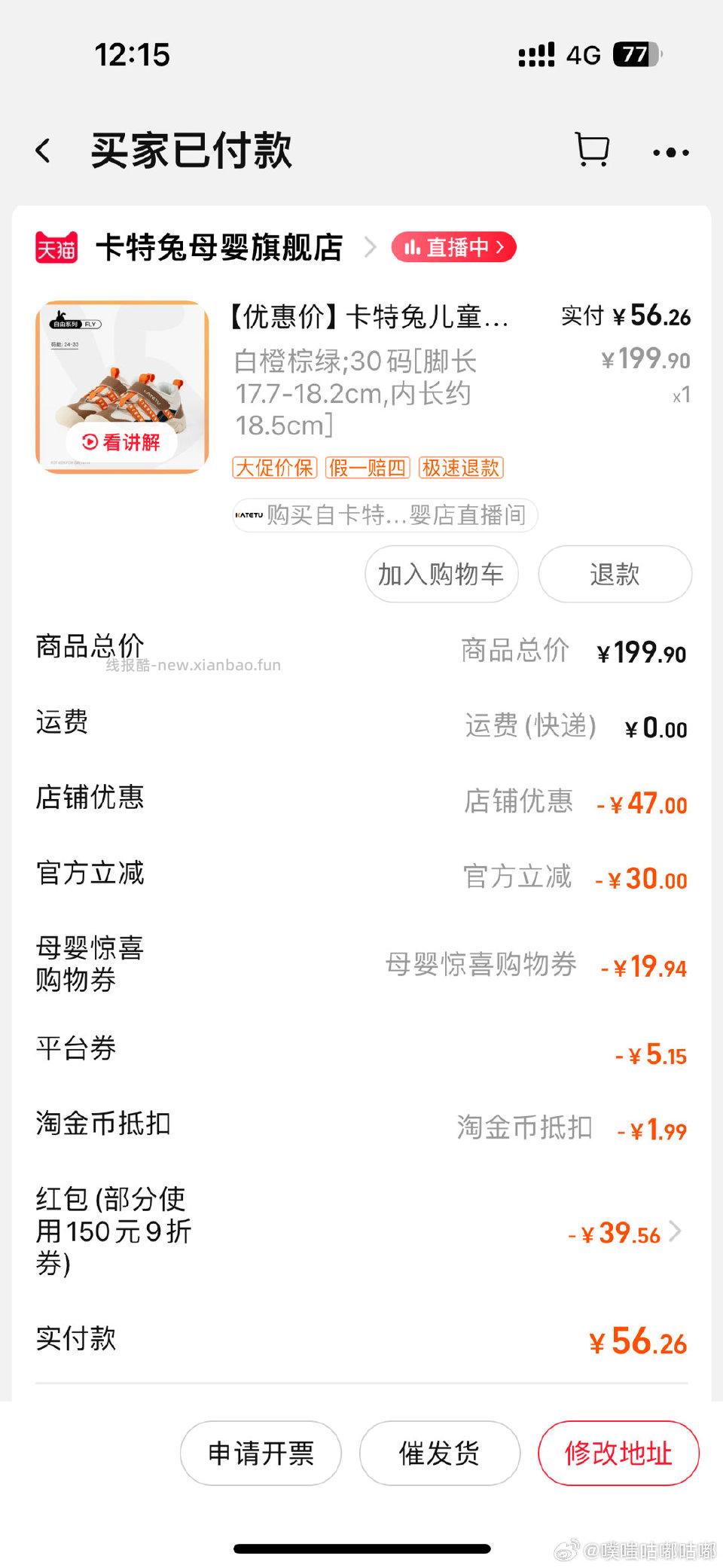Tap the KATETU brand icon in purchase note
The height and width of the screenshot is (1568, 723).
pyautogui.click(x=252, y=515)
